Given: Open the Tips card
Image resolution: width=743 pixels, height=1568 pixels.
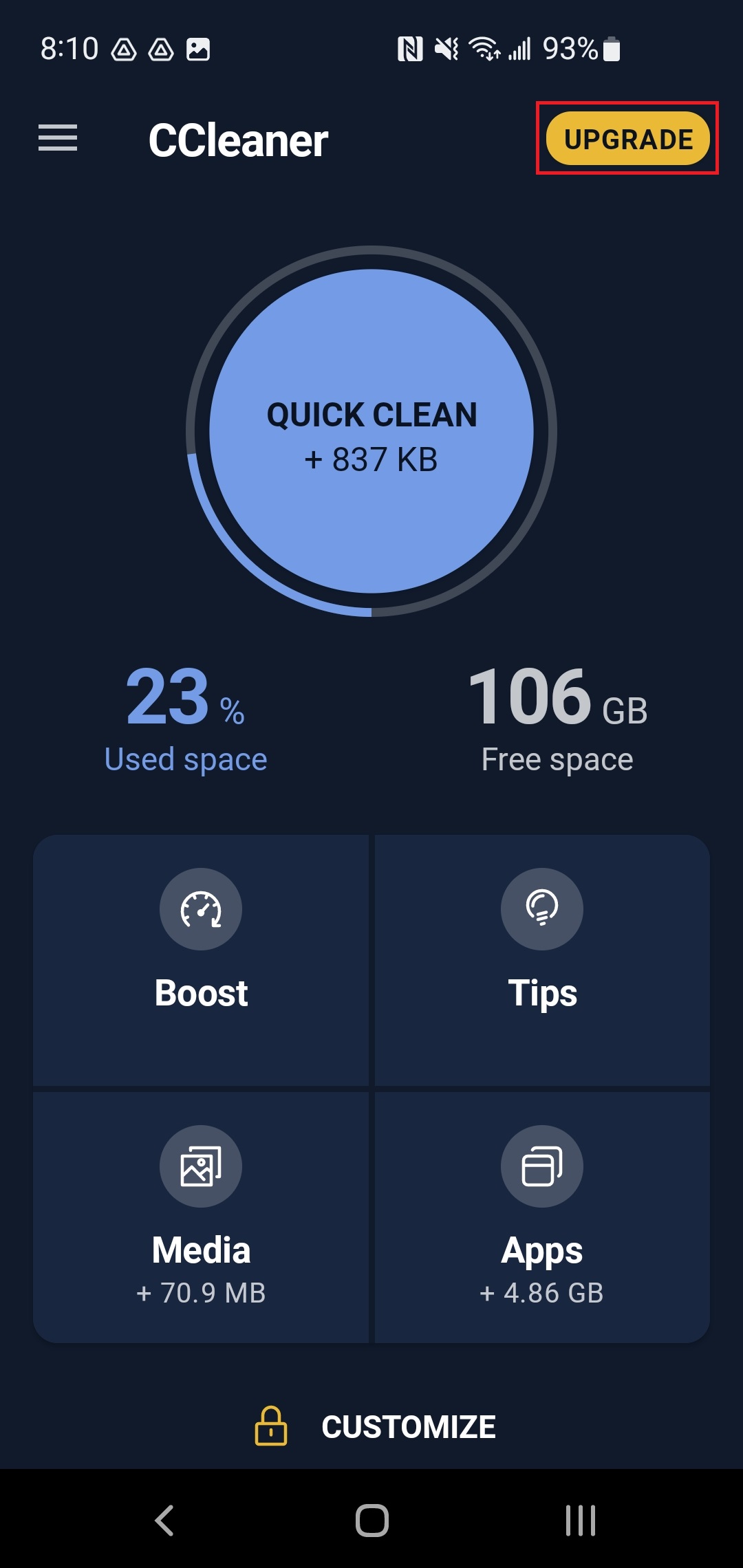Looking at the screenshot, I should [x=542, y=960].
